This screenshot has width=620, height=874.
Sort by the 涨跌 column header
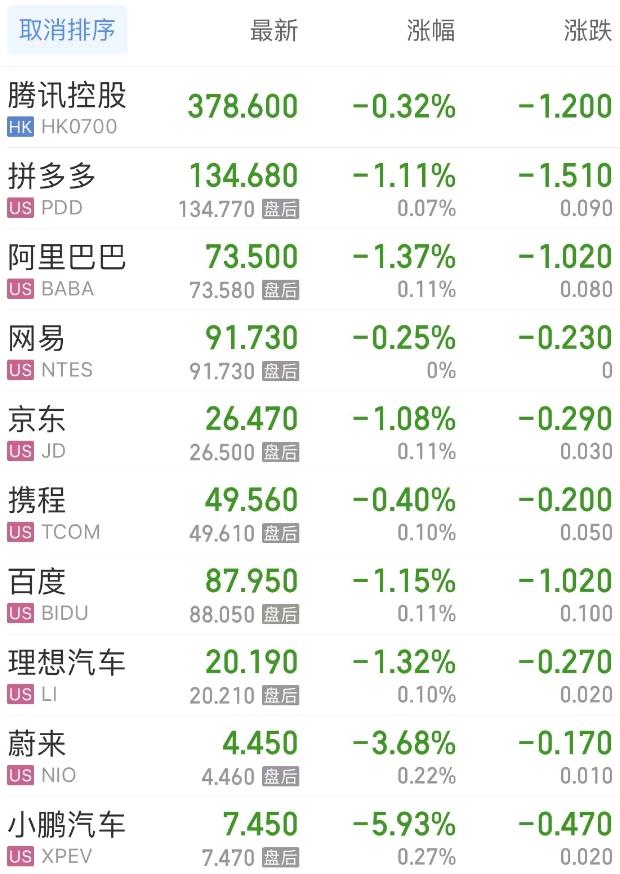tap(587, 31)
